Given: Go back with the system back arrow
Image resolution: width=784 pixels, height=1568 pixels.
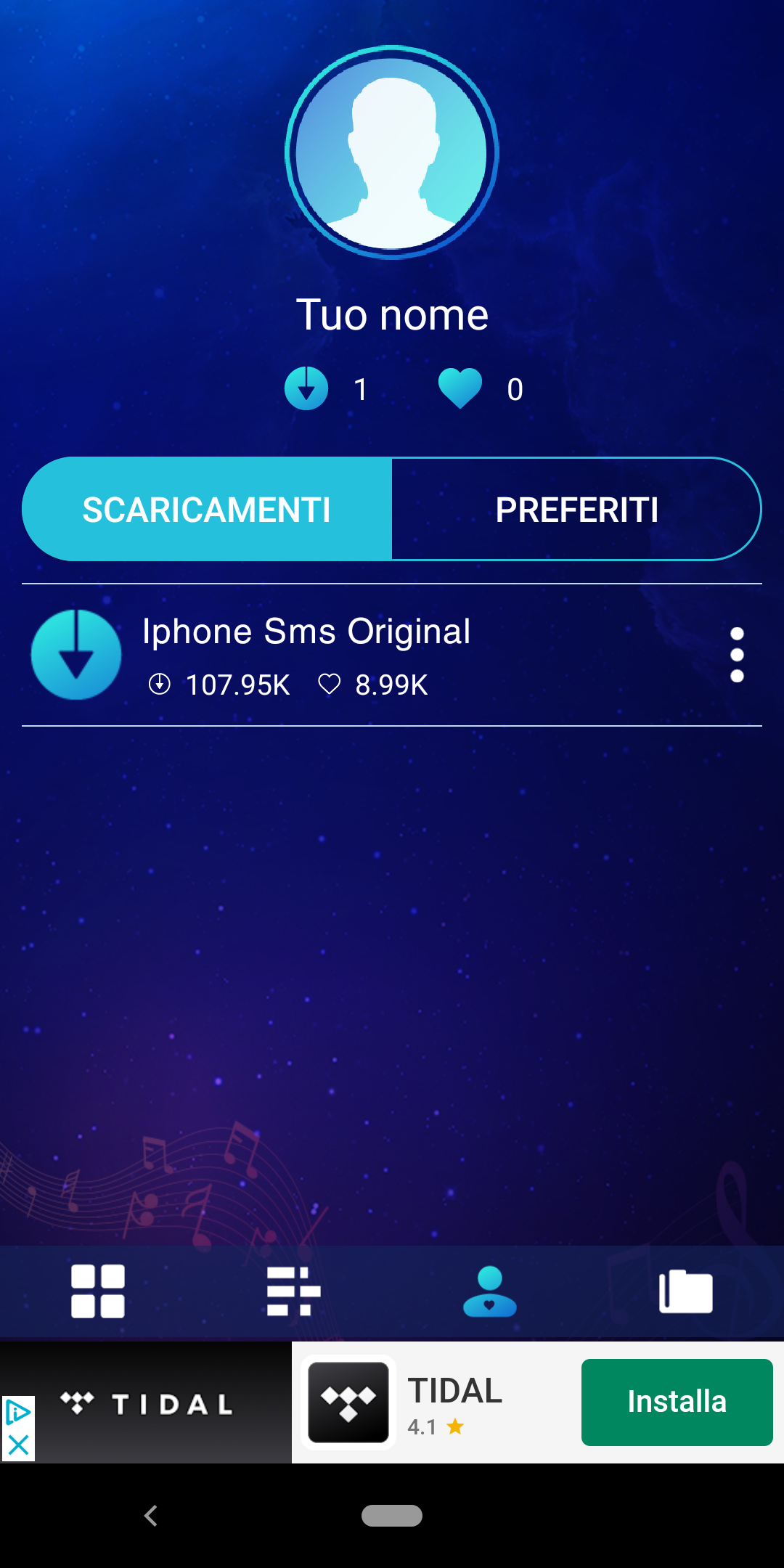Looking at the screenshot, I should click(x=151, y=1516).
